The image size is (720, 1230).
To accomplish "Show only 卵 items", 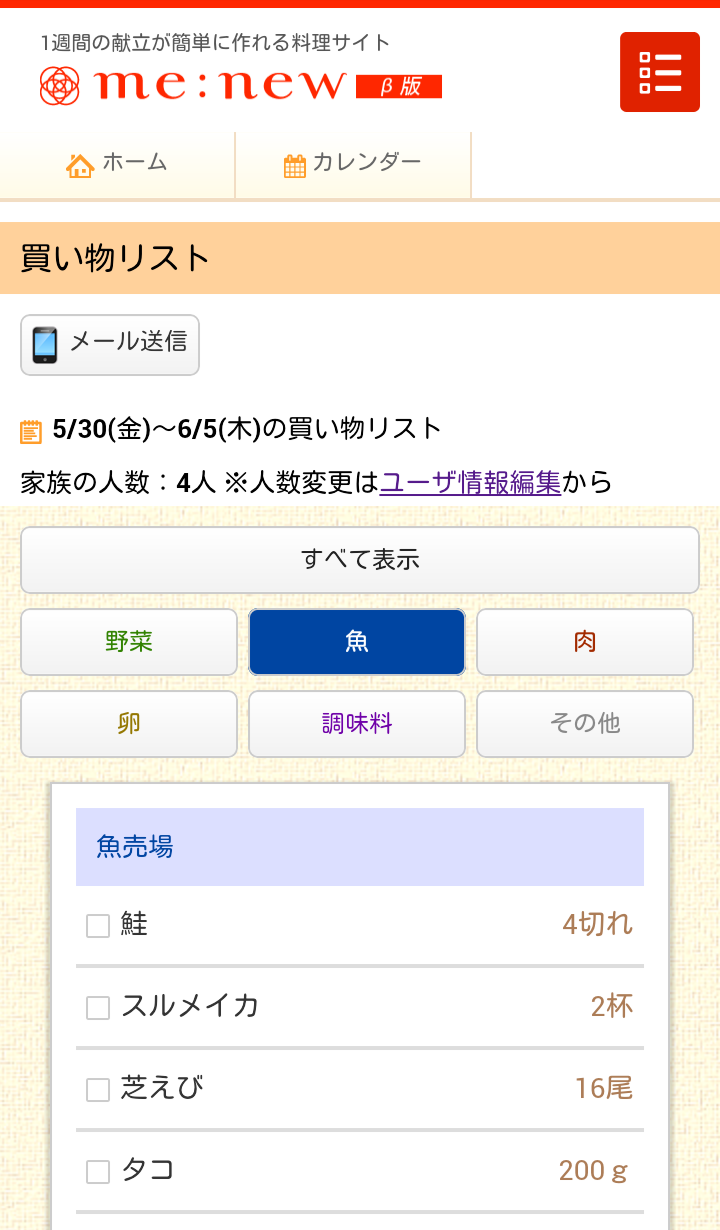I will (x=129, y=724).
